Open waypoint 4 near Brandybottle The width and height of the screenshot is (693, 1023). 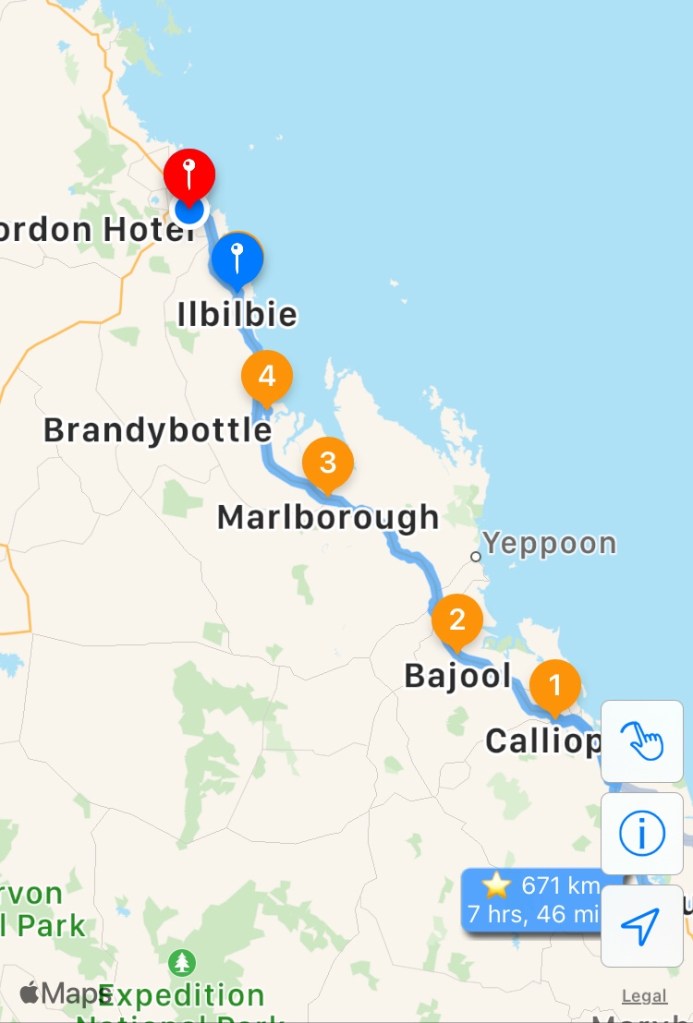[x=267, y=376]
